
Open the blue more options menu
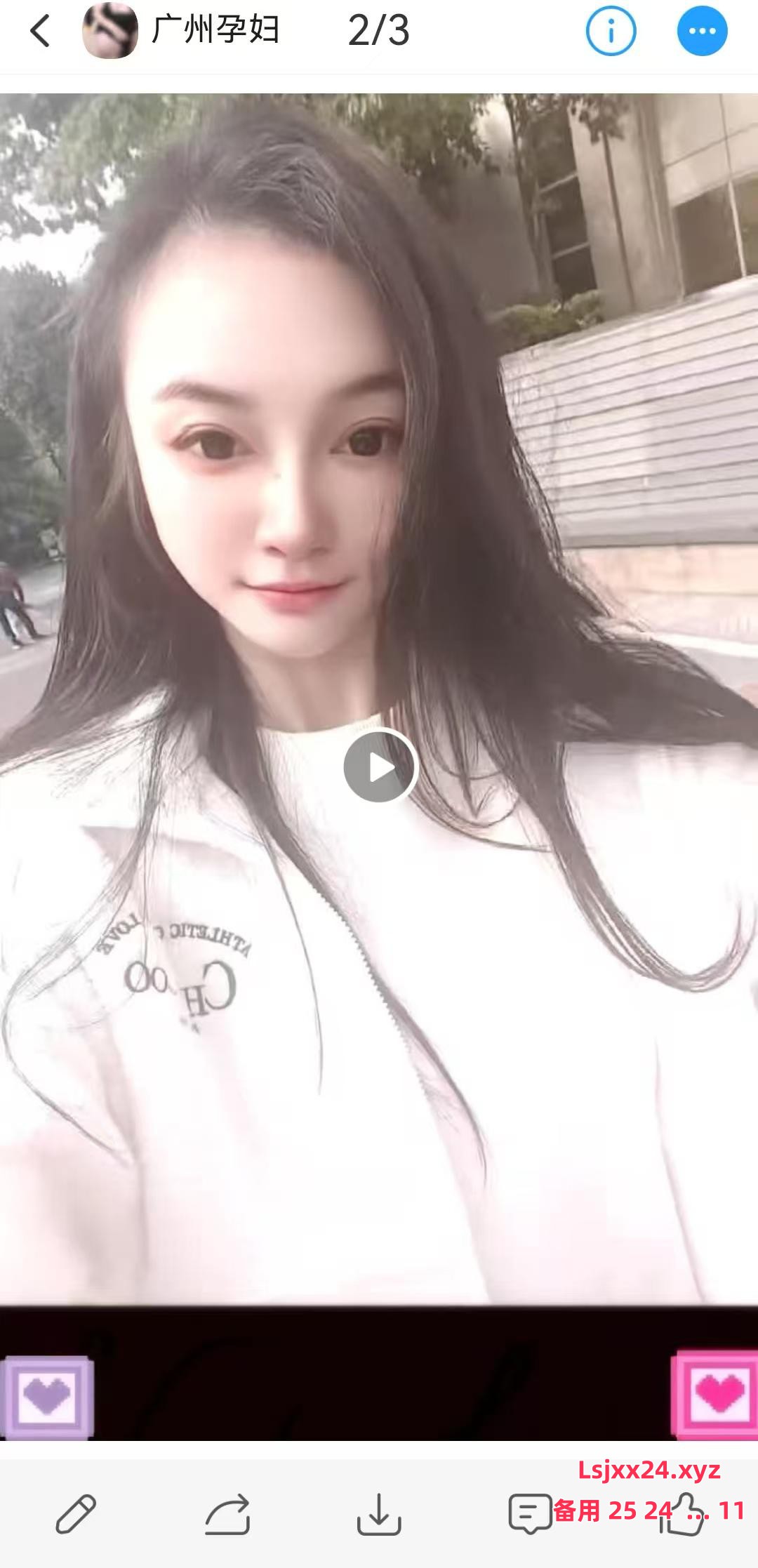pos(702,32)
